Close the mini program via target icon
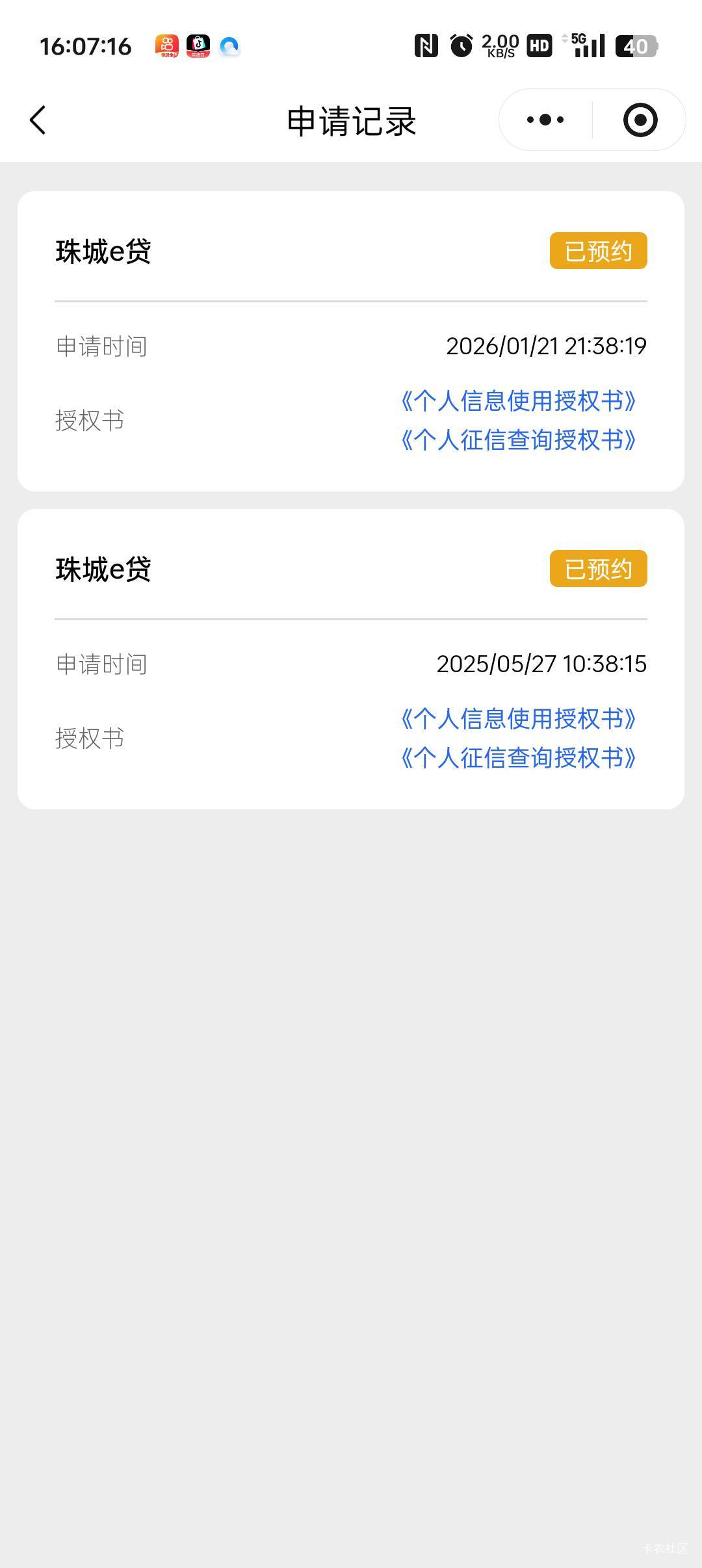 click(640, 120)
